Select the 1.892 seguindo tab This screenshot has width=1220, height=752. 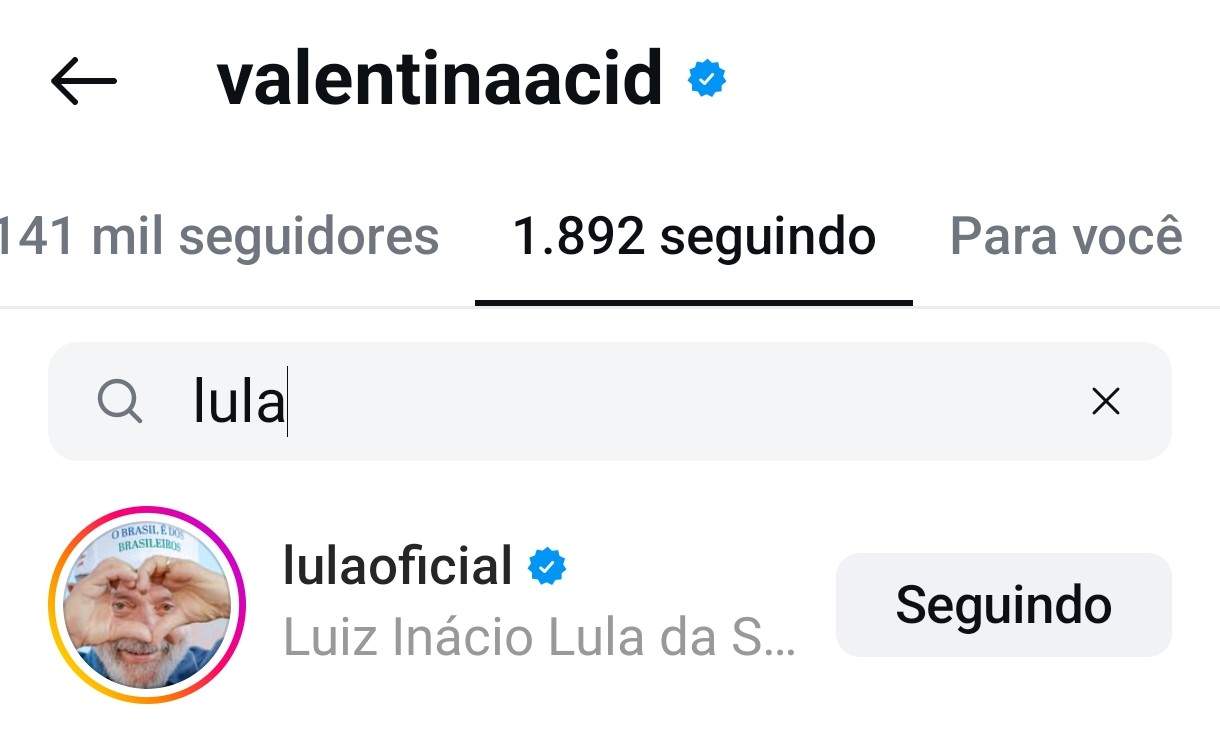[x=694, y=237]
